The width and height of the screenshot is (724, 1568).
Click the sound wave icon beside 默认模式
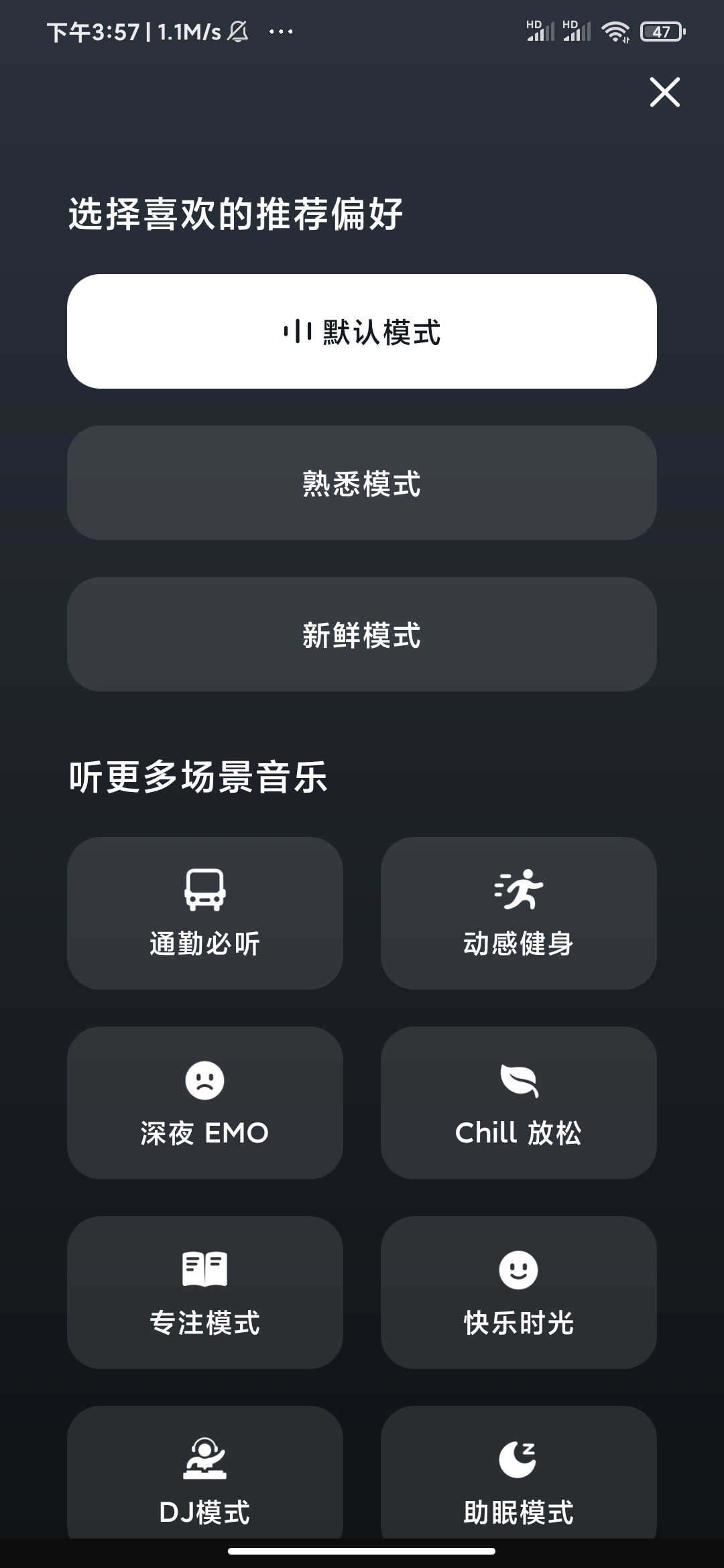pyautogui.click(x=295, y=330)
